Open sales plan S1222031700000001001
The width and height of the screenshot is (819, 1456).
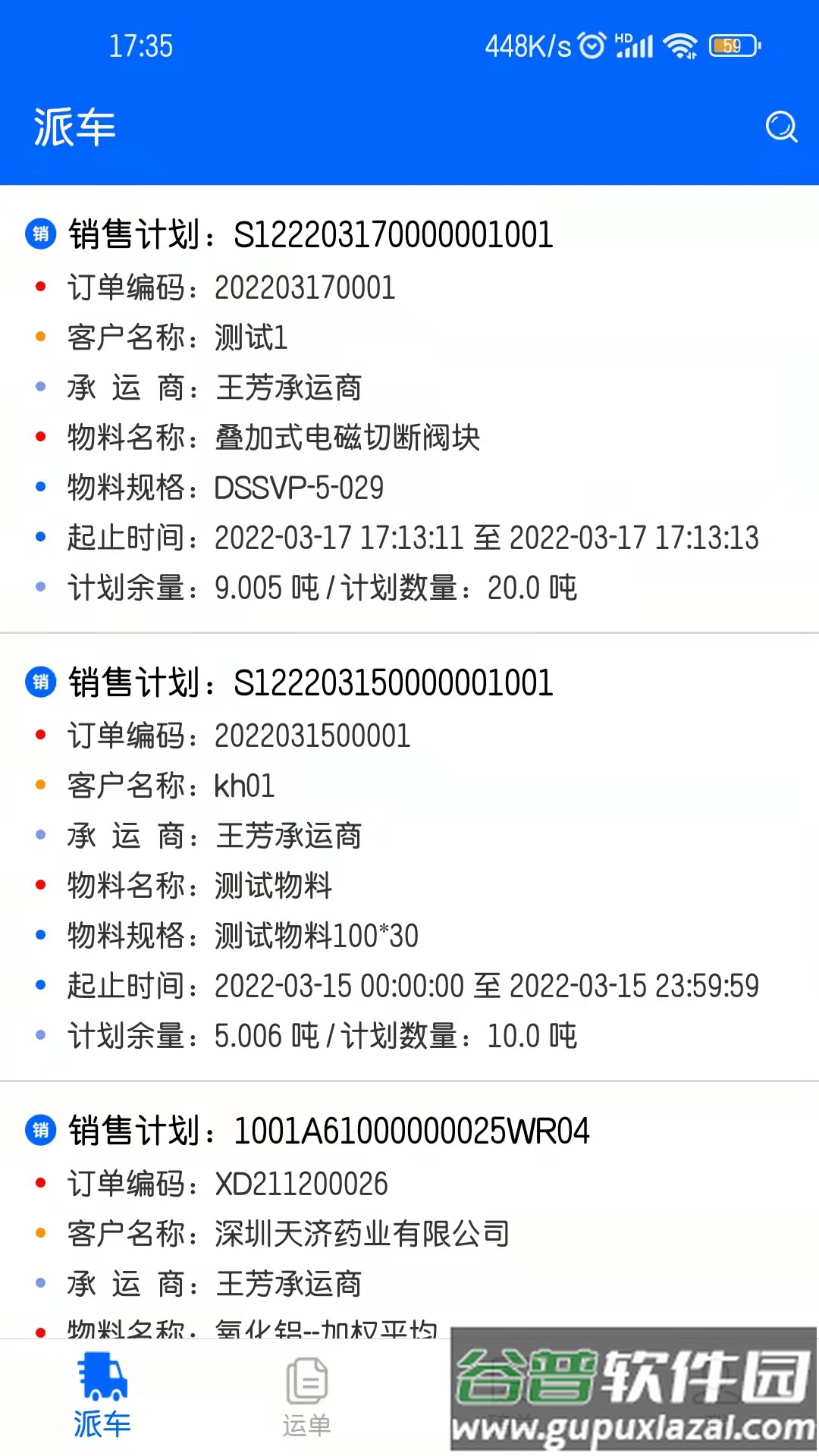click(393, 235)
